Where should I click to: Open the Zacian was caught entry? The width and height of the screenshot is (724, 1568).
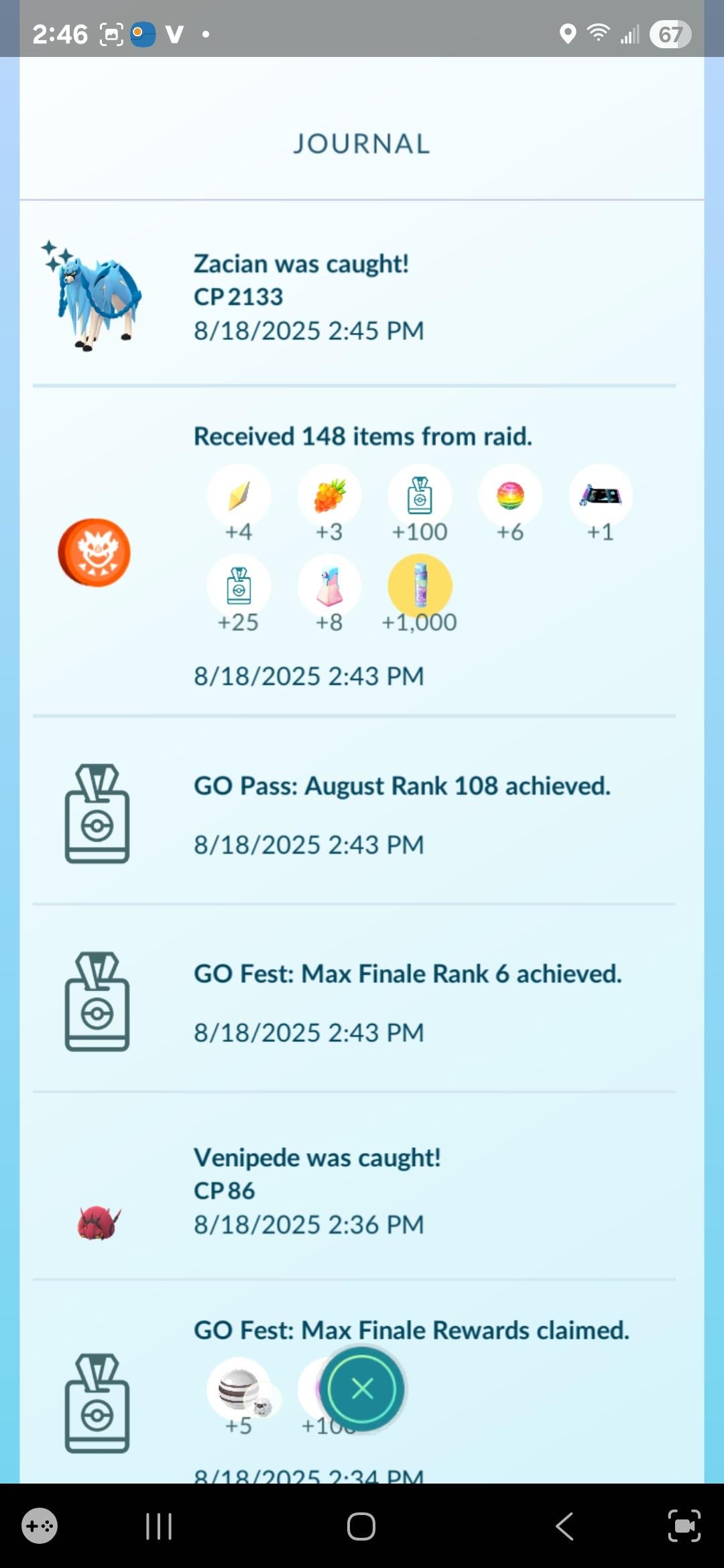(x=354, y=297)
